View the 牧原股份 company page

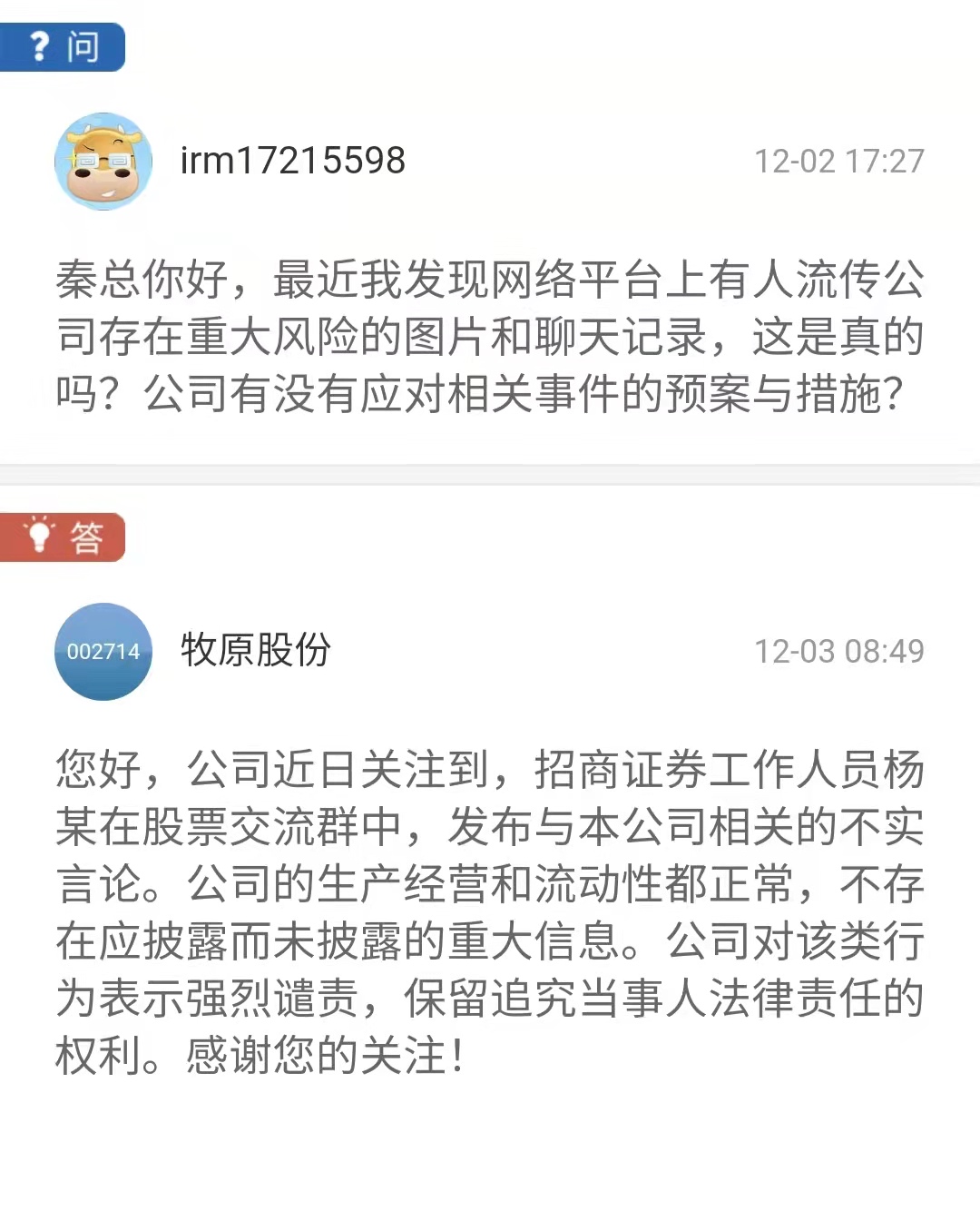click(x=256, y=650)
